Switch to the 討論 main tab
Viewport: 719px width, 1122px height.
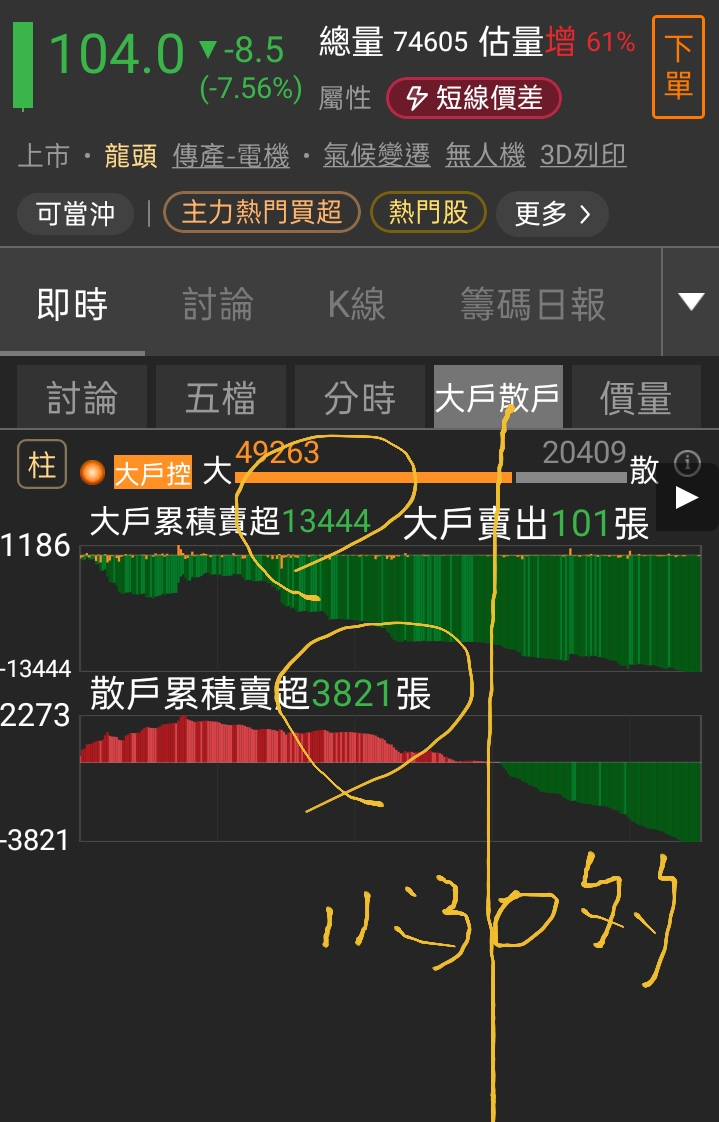click(x=217, y=304)
